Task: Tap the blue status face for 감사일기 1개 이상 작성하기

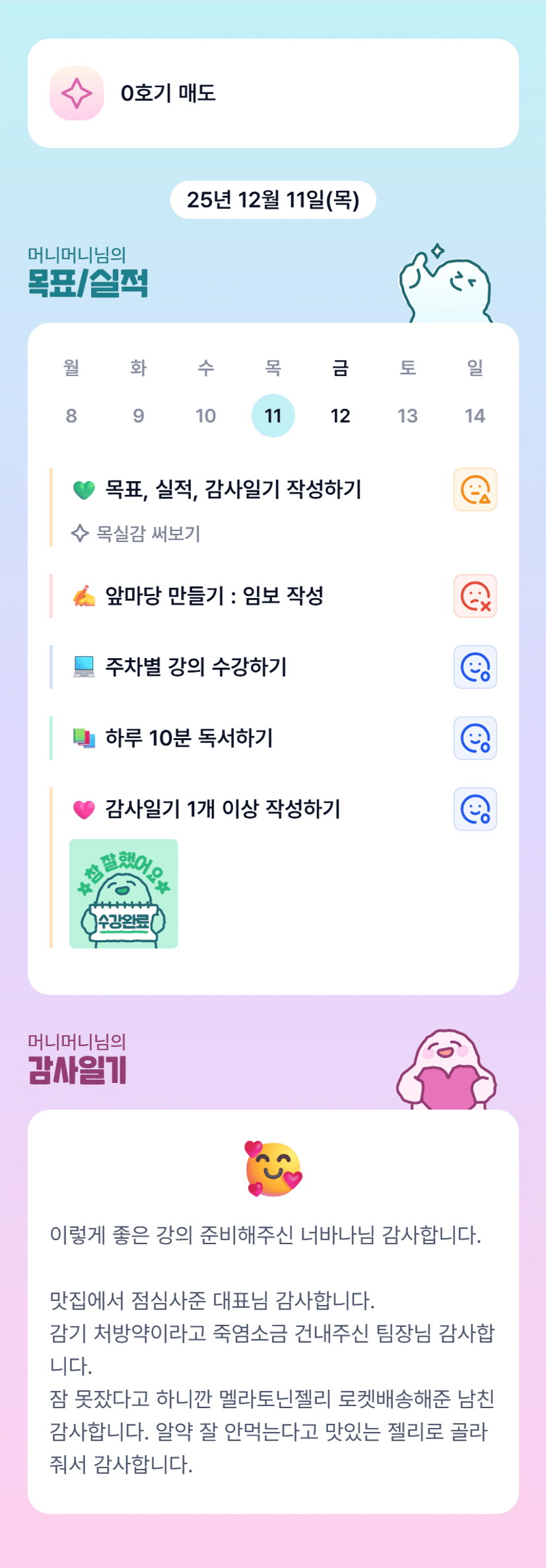Action: (475, 809)
